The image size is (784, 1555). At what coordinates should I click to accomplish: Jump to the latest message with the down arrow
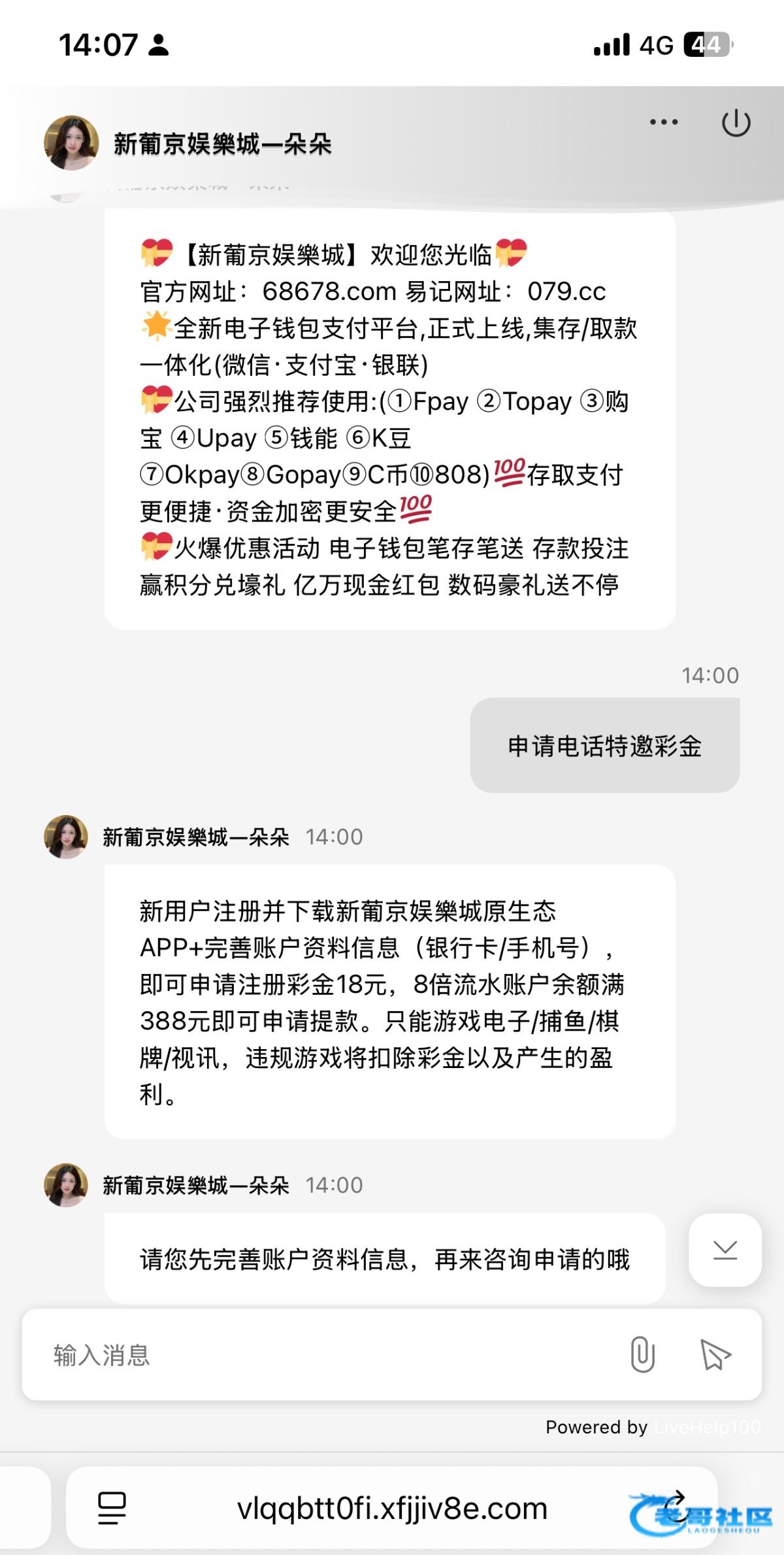point(725,1250)
